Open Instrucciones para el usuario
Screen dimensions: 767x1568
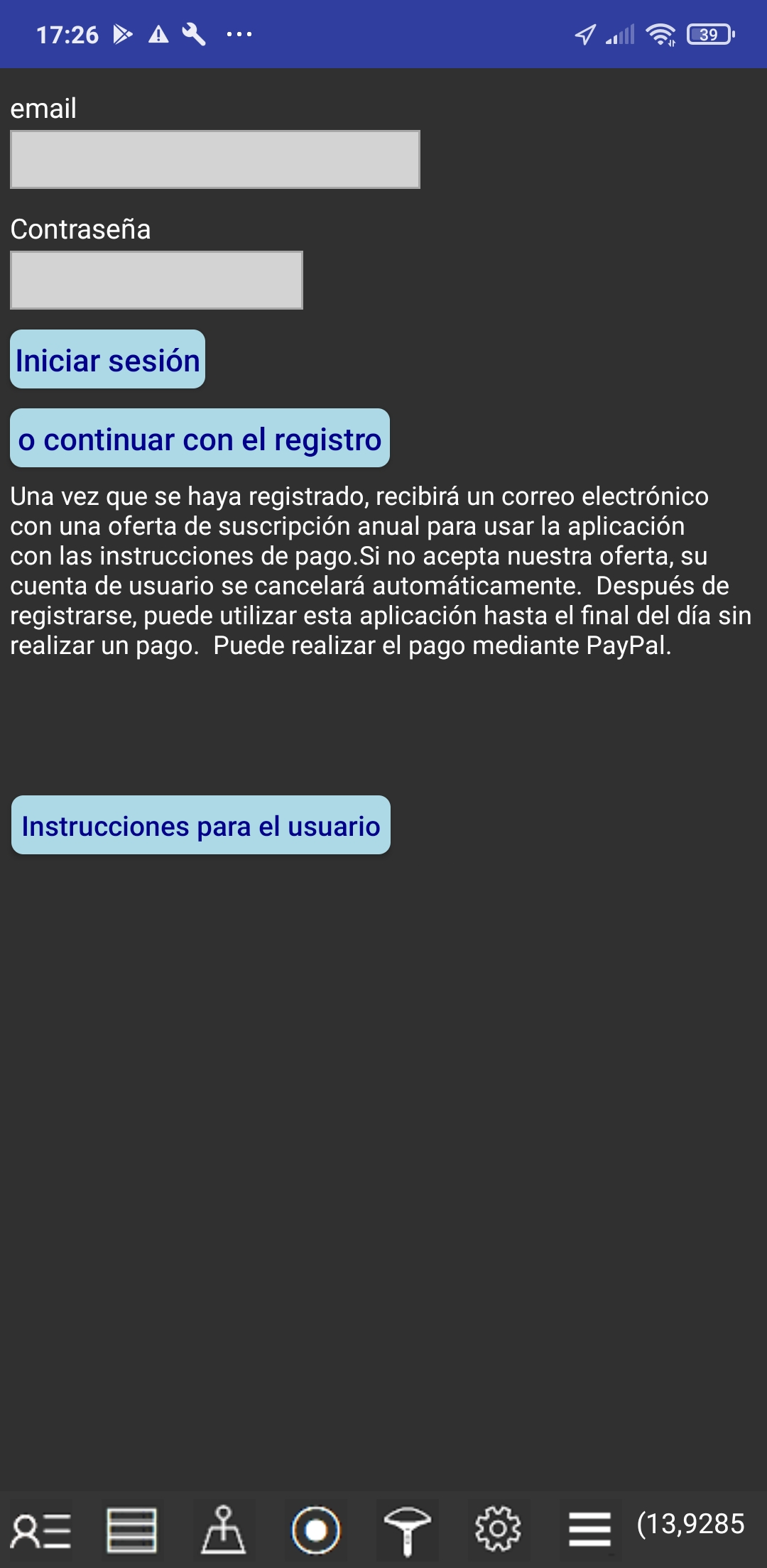(201, 826)
